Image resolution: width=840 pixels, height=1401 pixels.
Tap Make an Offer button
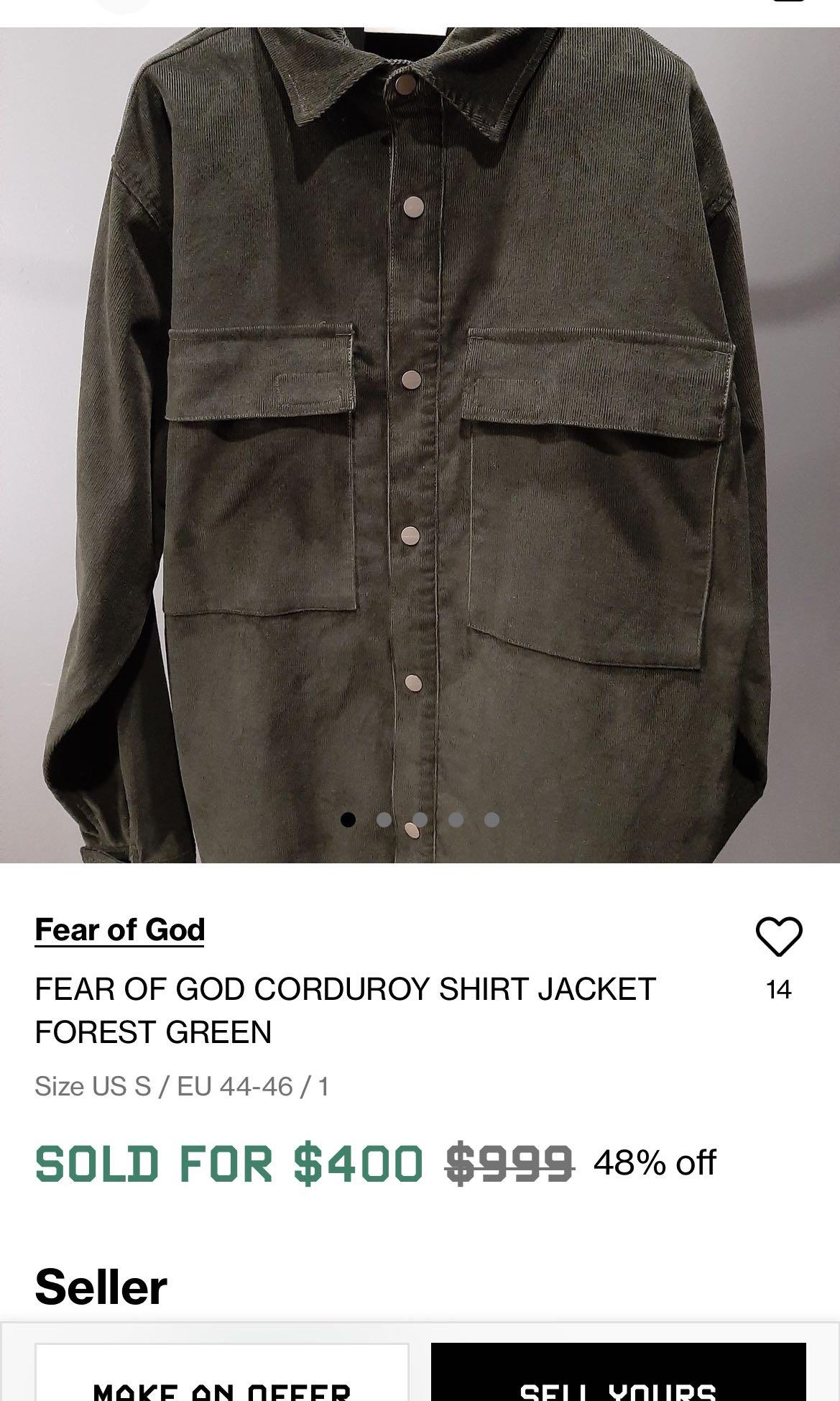pyautogui.click(x=222, y=1374)
